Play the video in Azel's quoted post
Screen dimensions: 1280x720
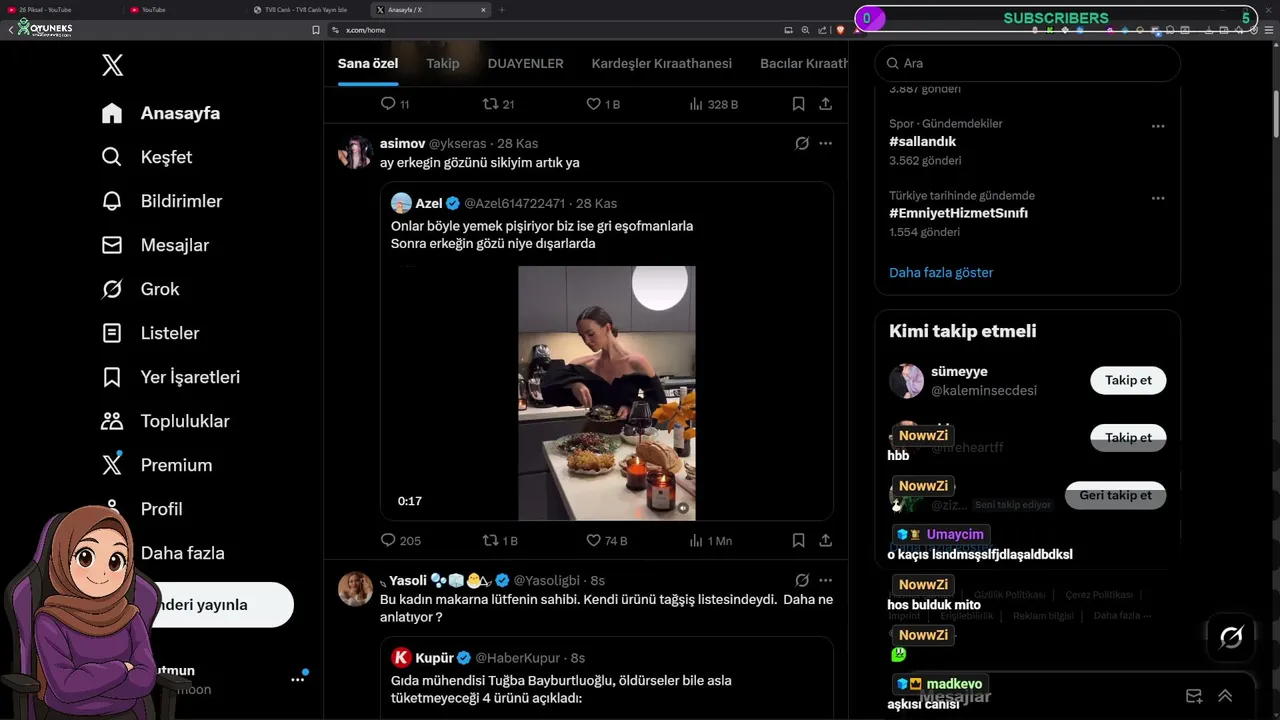pos(606,393)
